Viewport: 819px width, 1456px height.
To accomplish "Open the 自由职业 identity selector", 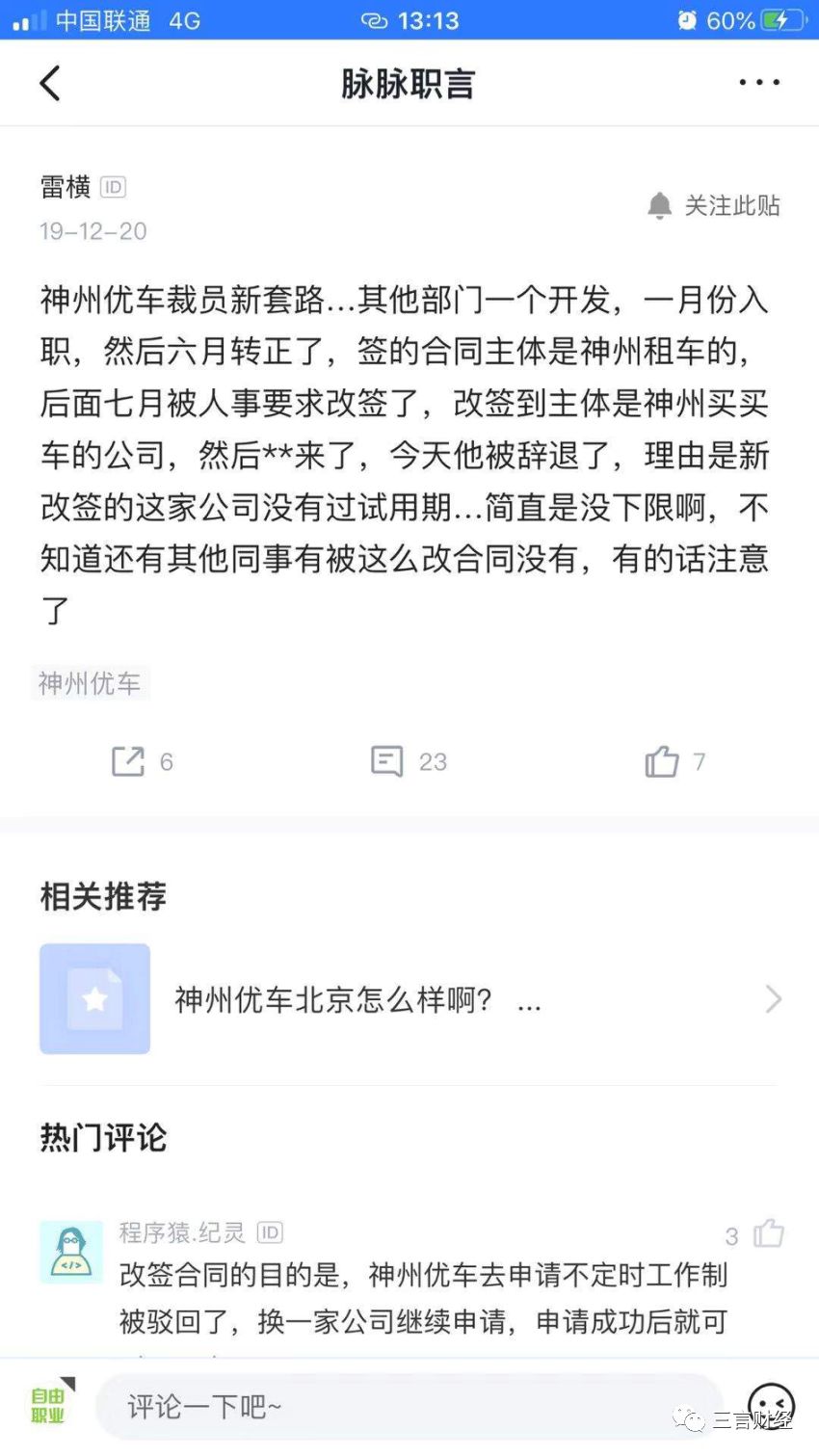I will [x=49, y=1405].
